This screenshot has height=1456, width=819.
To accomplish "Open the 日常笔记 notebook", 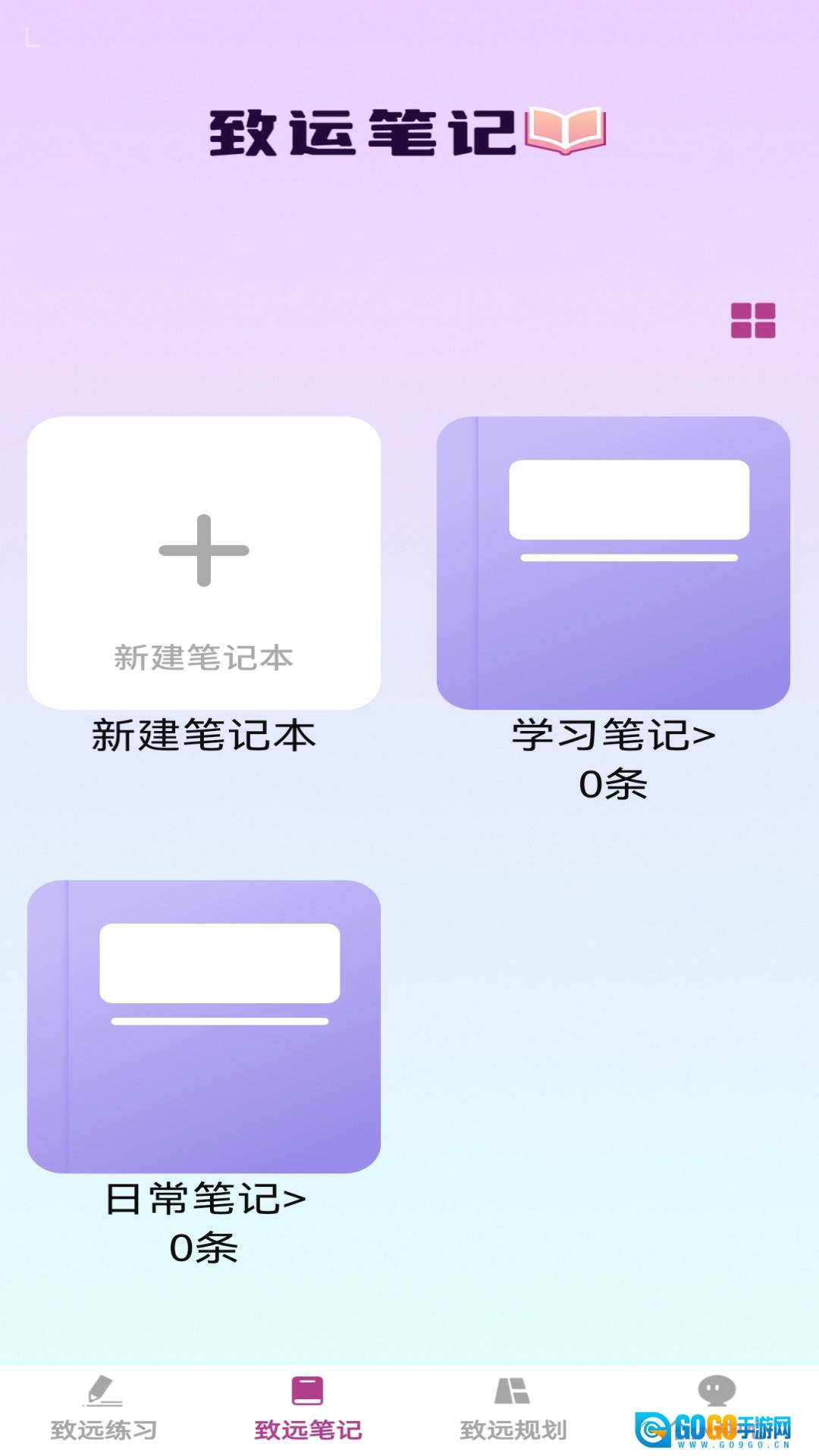I will (x=204, y=1026).
